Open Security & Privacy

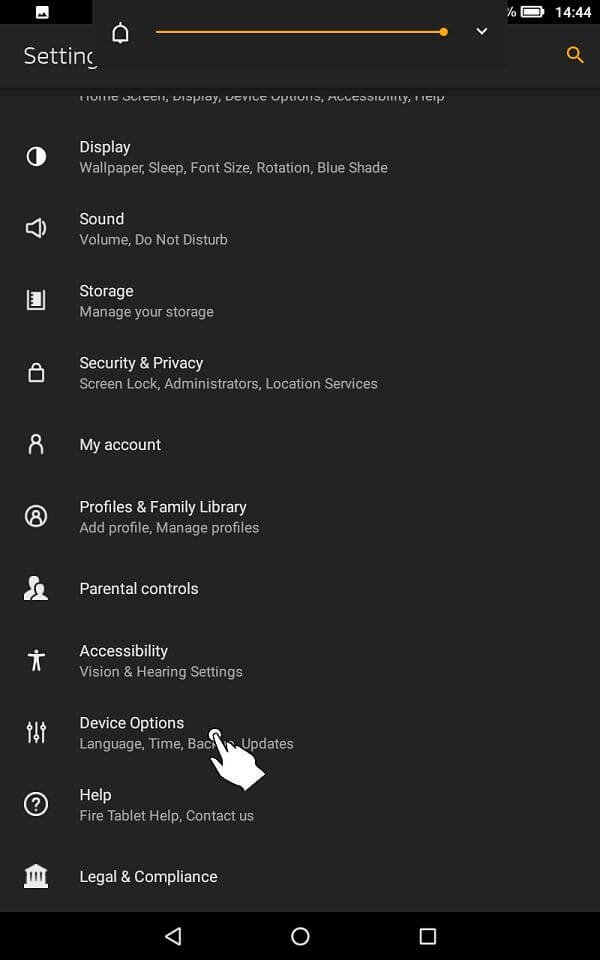[x=300, y=373]
